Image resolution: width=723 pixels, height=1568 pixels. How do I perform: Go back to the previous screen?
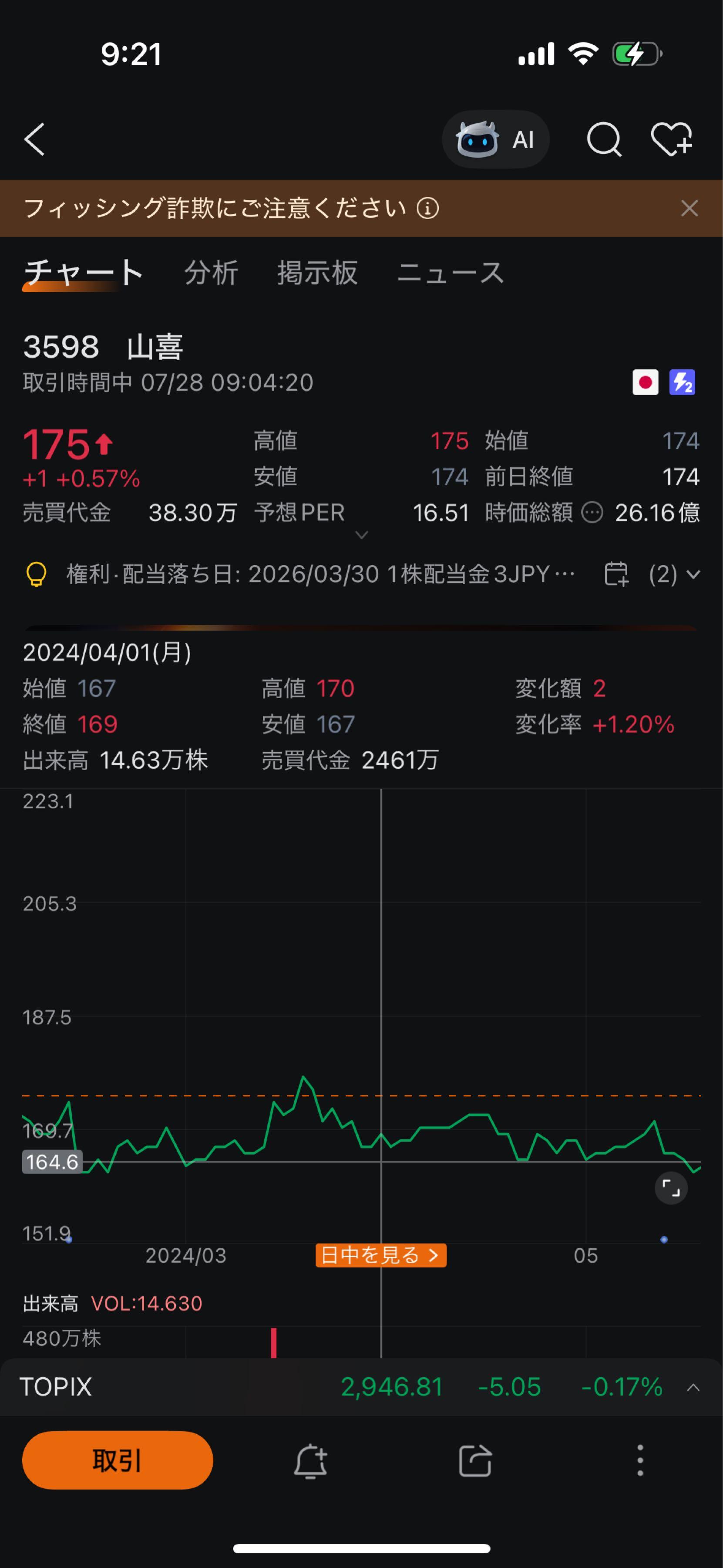(35, 139)
